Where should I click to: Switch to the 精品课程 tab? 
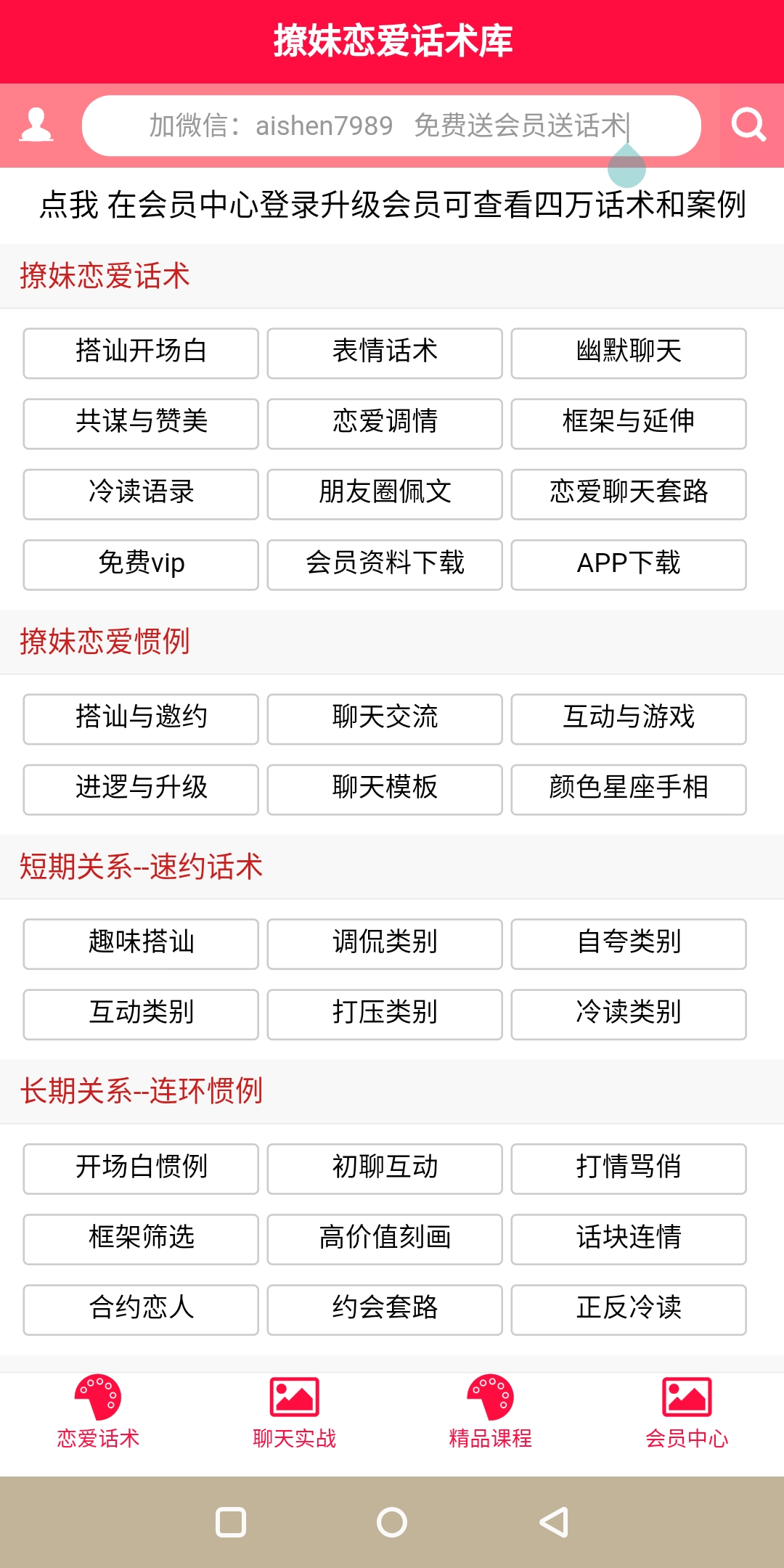490,1412
